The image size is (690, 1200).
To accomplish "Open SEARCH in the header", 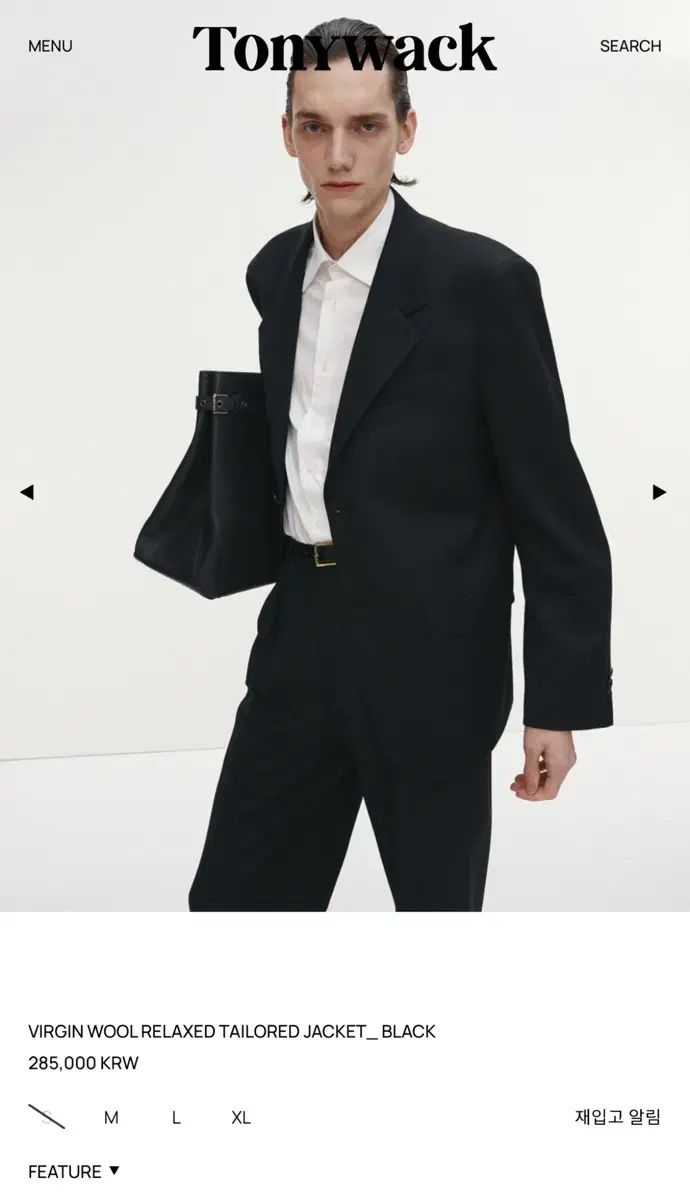I will pyautogui.click(x=630, y=46).
